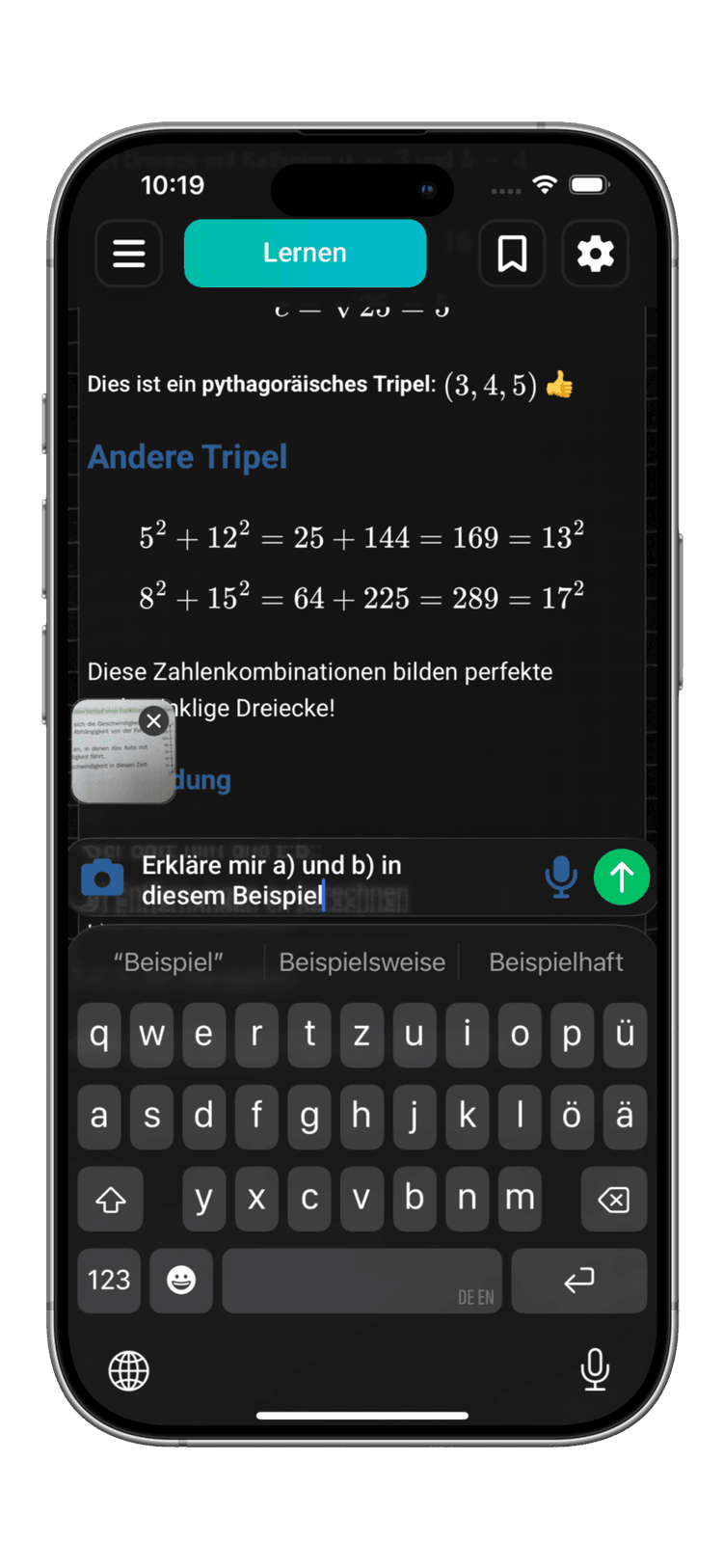Send the message with the green arrow
This screenshot has width=723, height=1568.
pos(622,878)
